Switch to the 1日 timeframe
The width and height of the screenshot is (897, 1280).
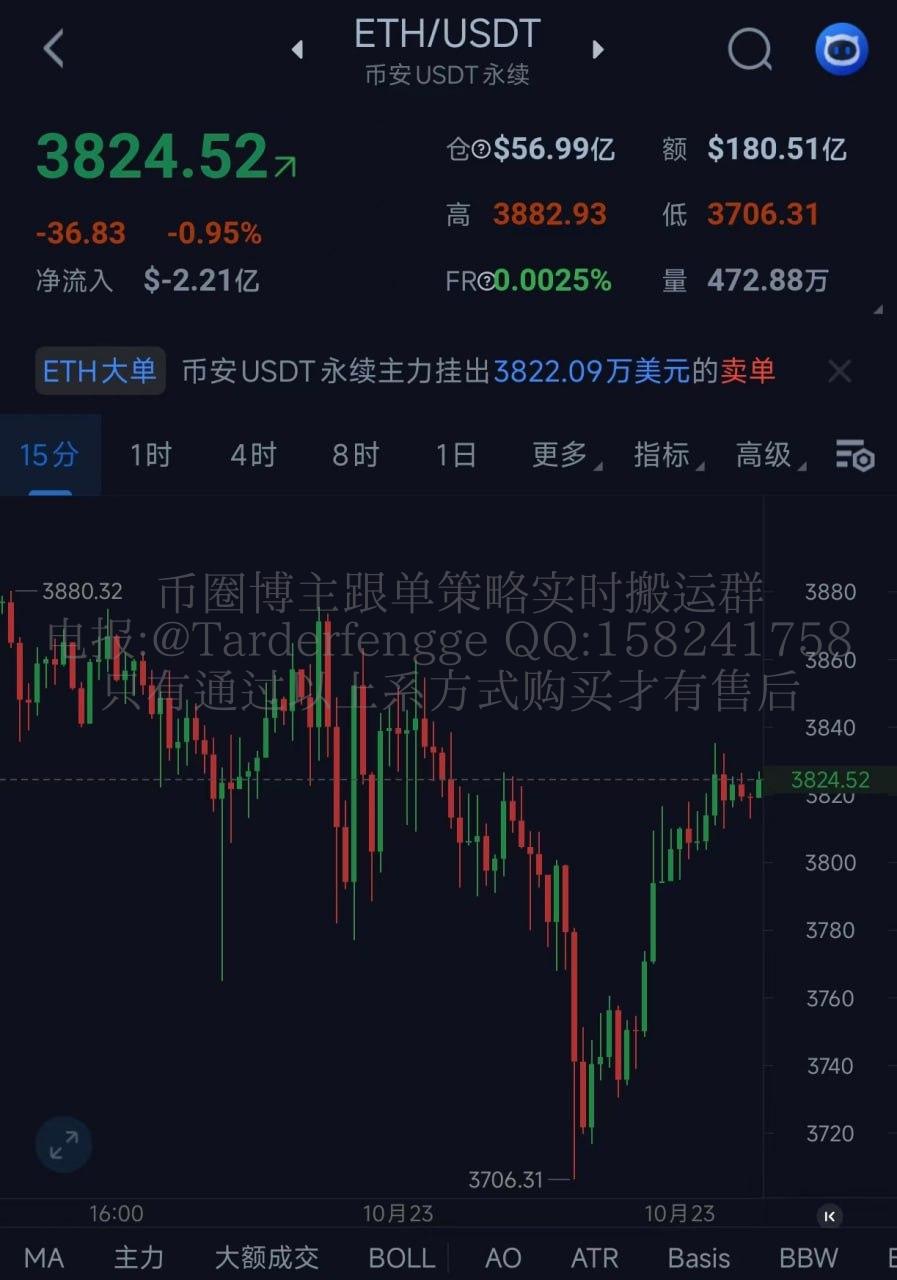click(456, 455)
